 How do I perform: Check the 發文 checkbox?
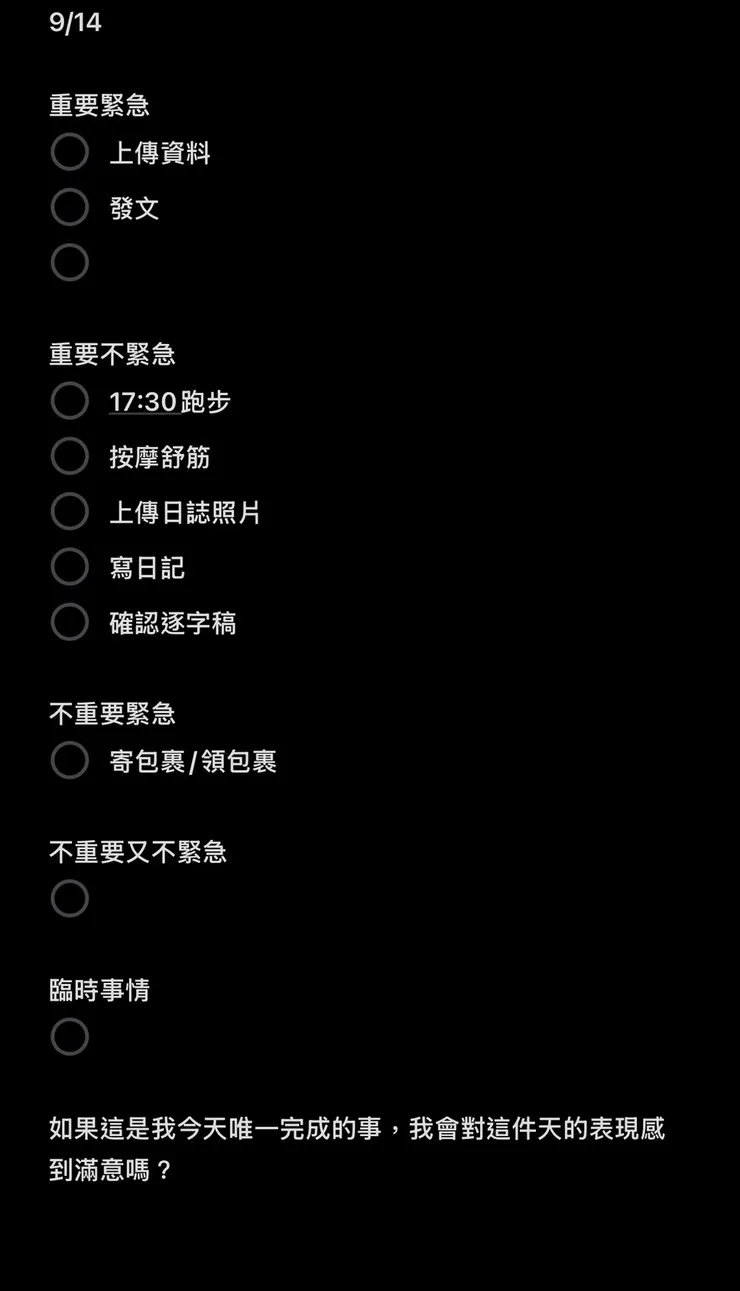[x=69, y=207]
